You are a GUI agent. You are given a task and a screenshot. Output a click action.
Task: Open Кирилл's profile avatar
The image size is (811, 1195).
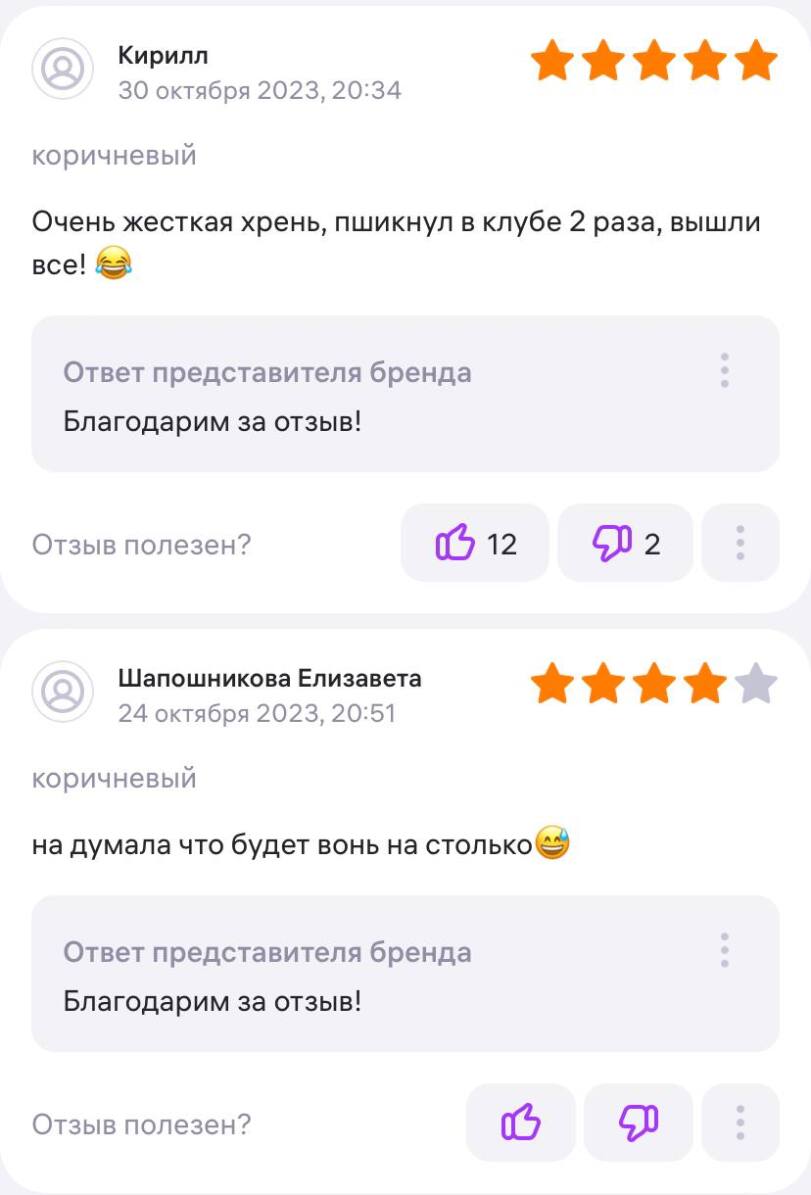[x=64, y=70]
